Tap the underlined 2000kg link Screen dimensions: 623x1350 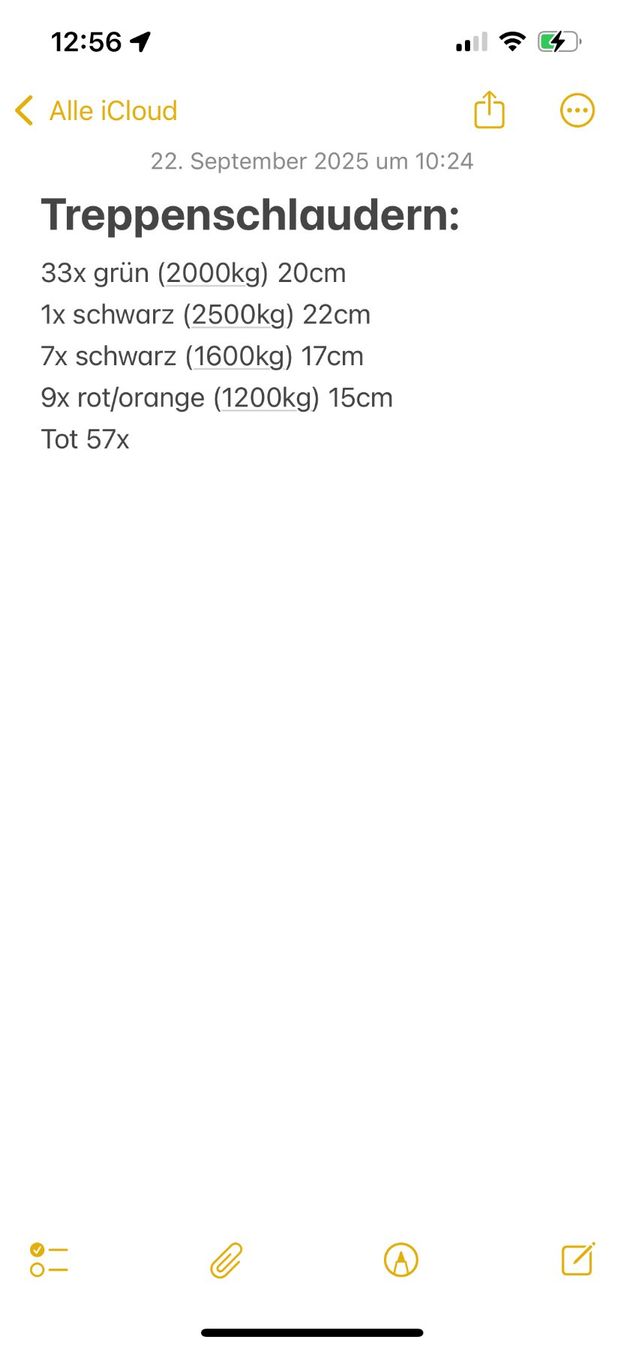(212, 273)
